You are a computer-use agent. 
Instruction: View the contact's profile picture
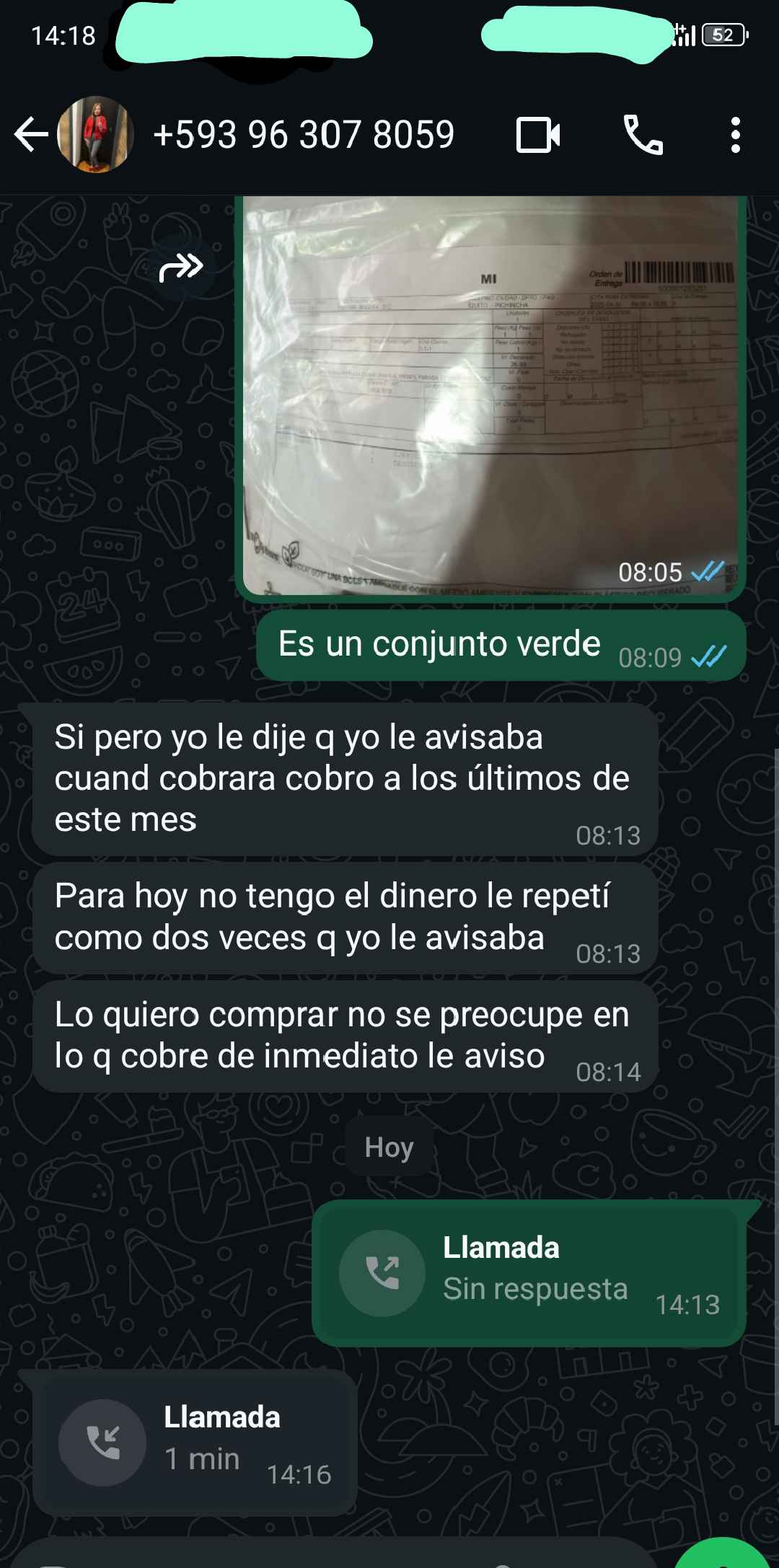tap(95, 135)
